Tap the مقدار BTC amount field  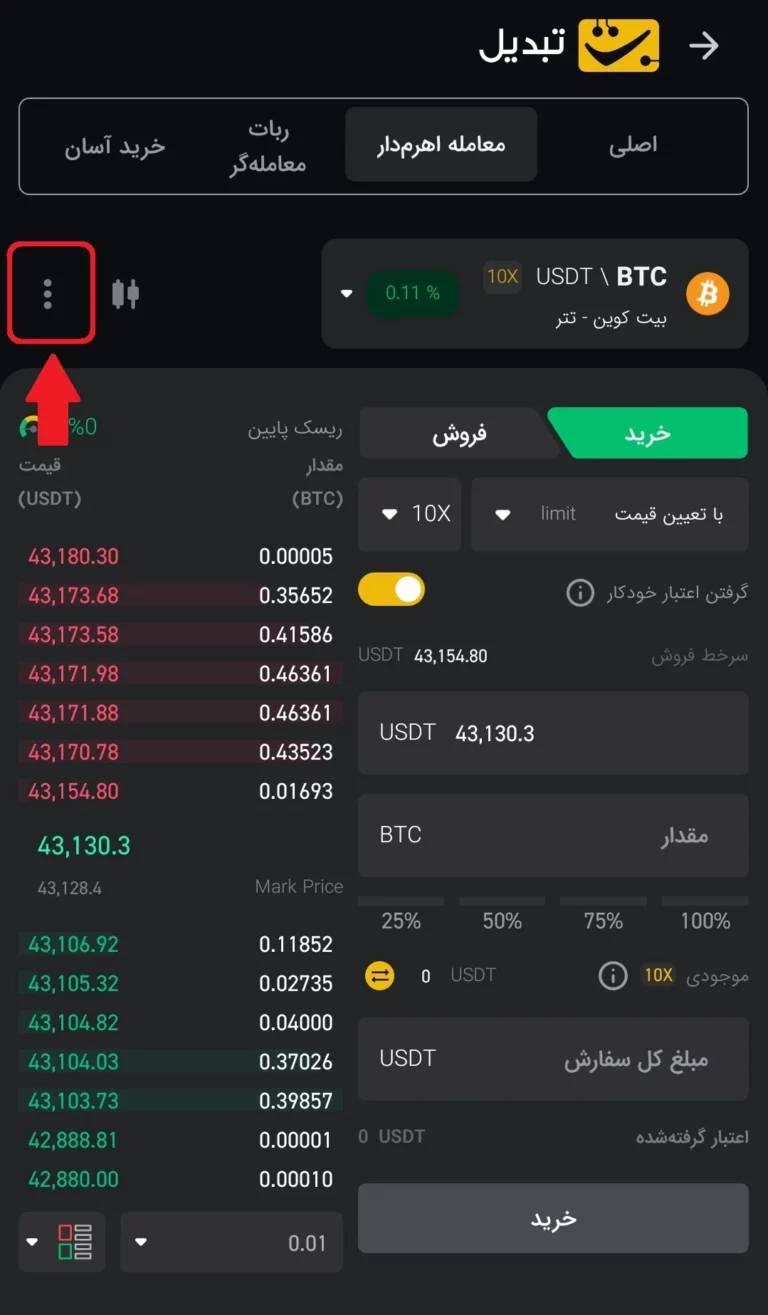(553, 835)
